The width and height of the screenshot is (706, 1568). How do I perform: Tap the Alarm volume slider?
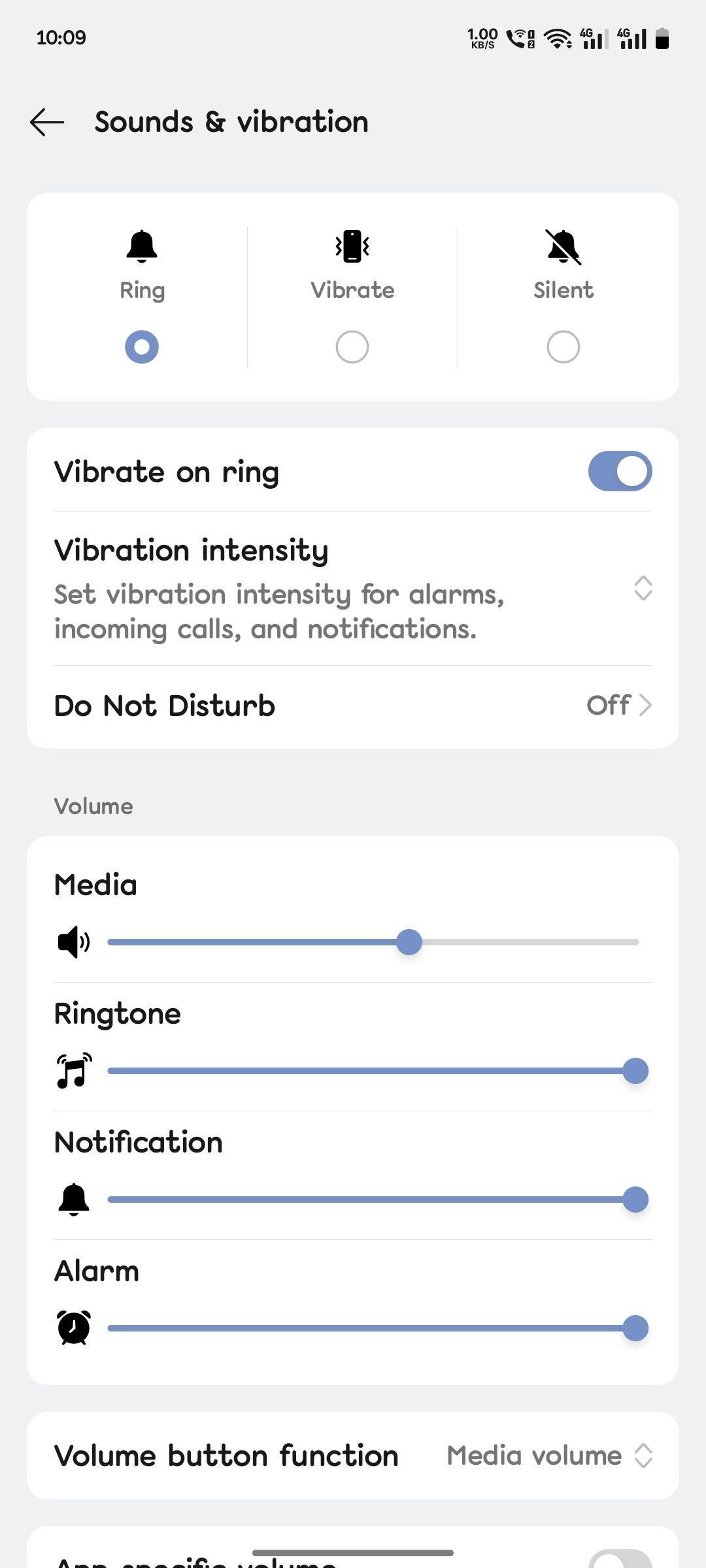point(373,1328)
